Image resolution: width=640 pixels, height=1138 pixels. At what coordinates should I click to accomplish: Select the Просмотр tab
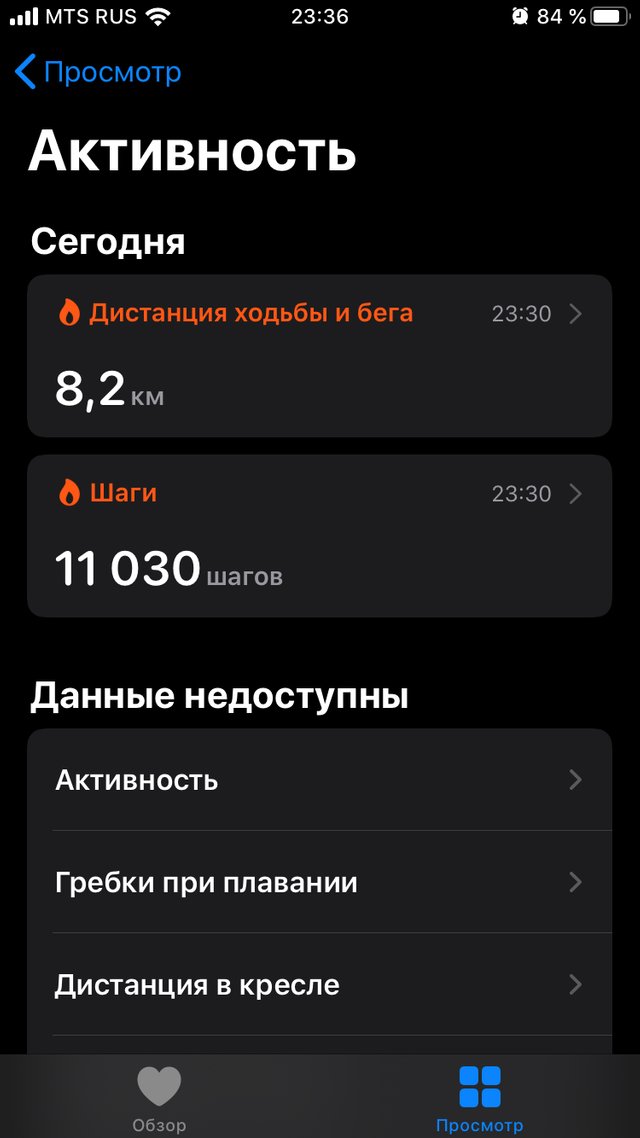click(x=480, y=1098)
